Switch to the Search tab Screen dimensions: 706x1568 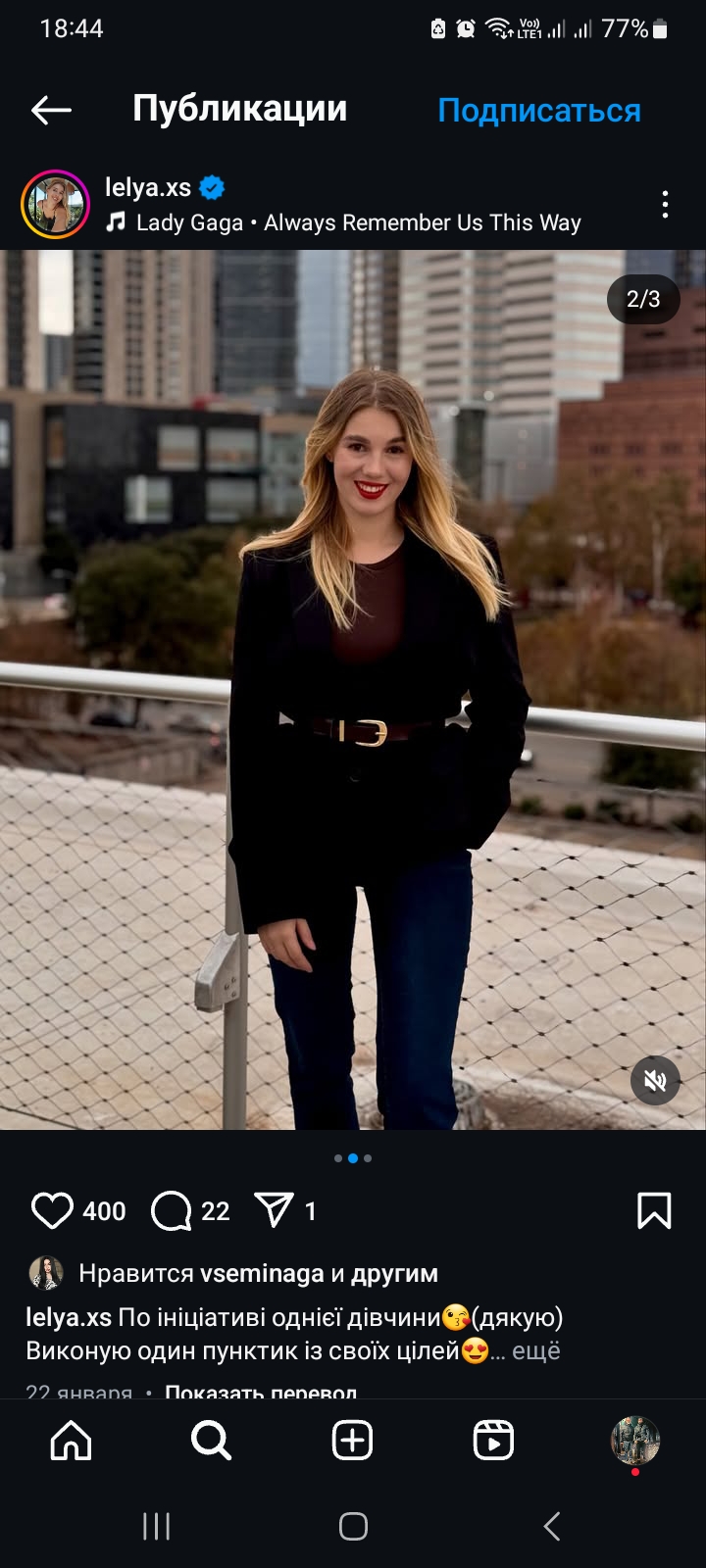coord(211,1441)
